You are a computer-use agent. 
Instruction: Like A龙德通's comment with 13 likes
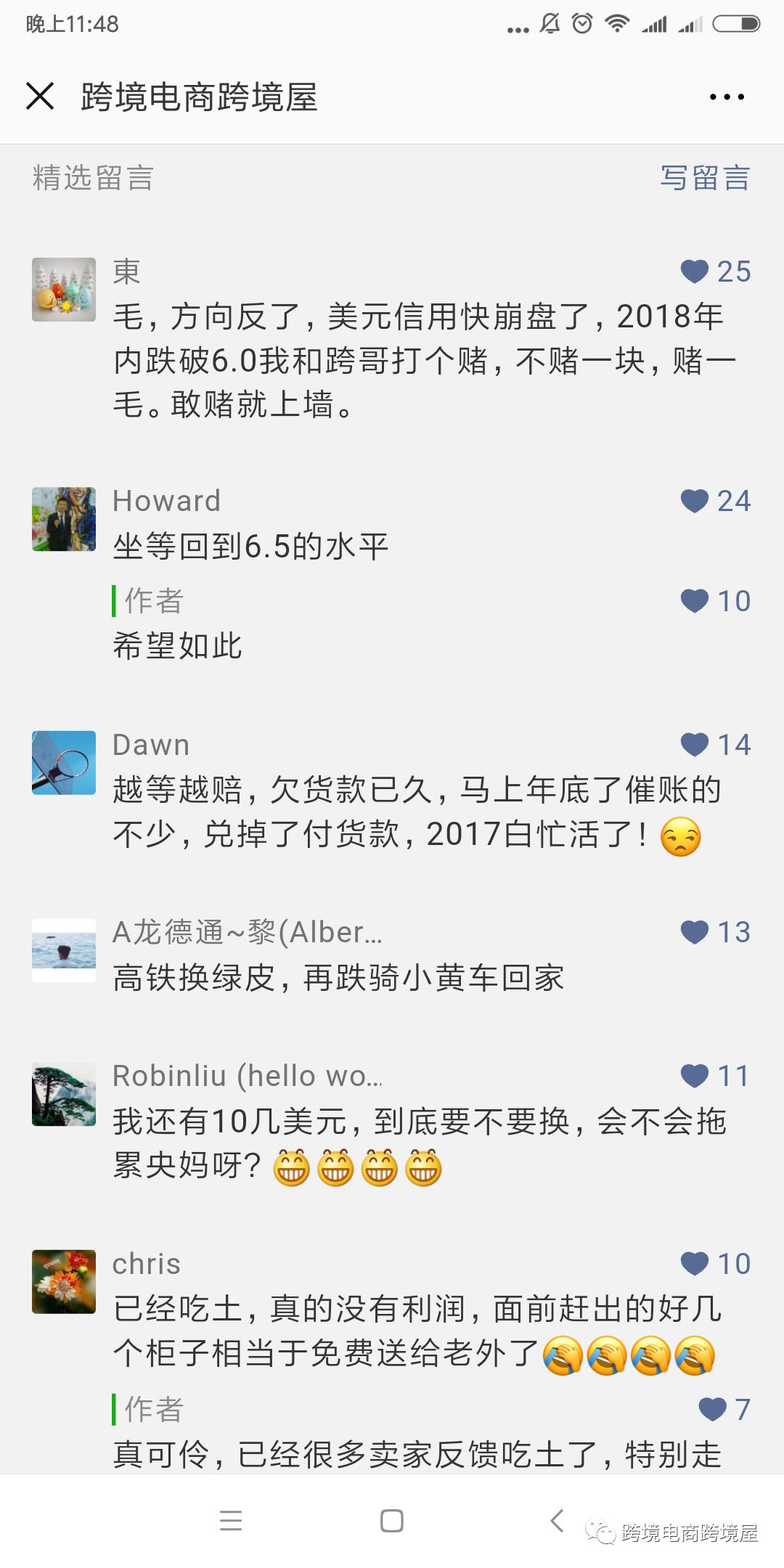(695, 932)
